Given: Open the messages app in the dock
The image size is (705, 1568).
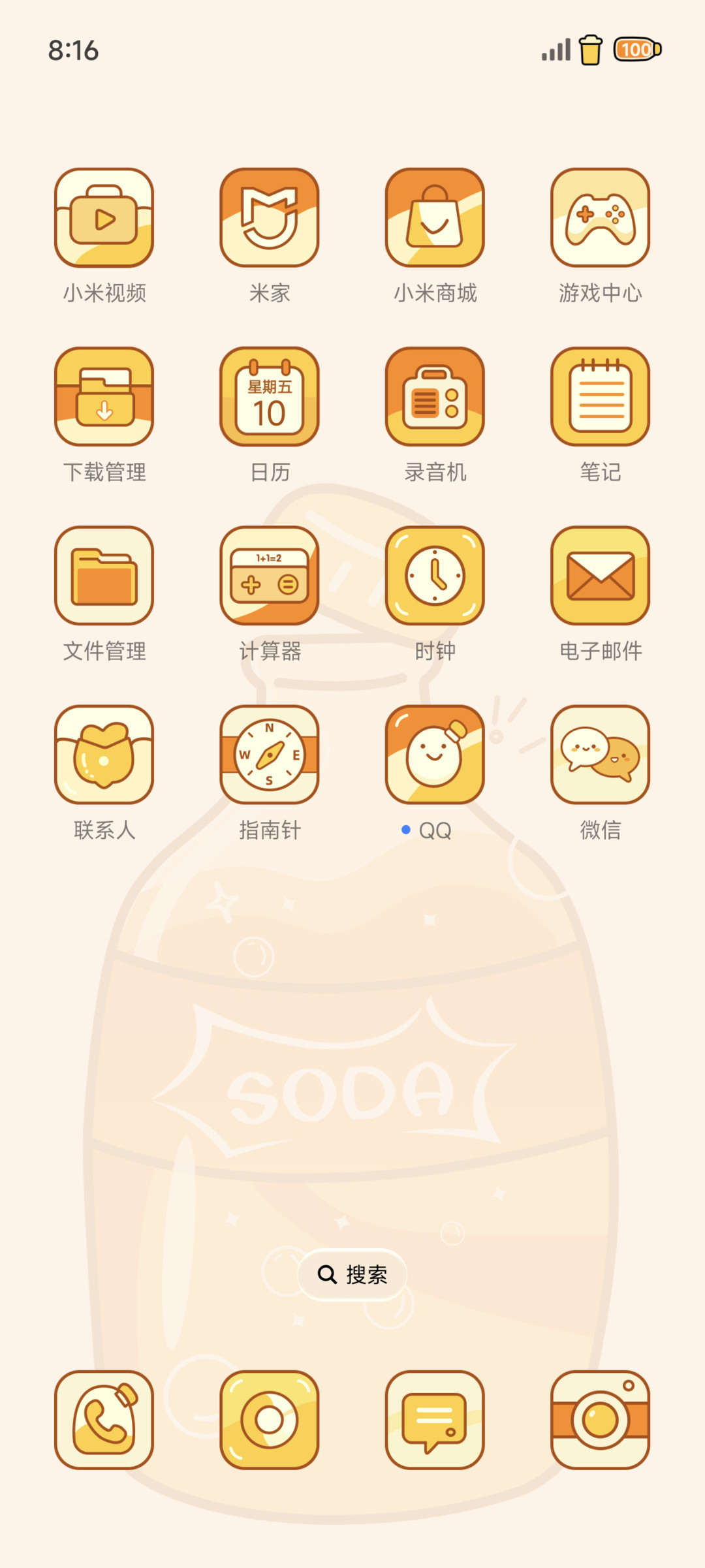Looking at the screenshot, I should 435,1420.
